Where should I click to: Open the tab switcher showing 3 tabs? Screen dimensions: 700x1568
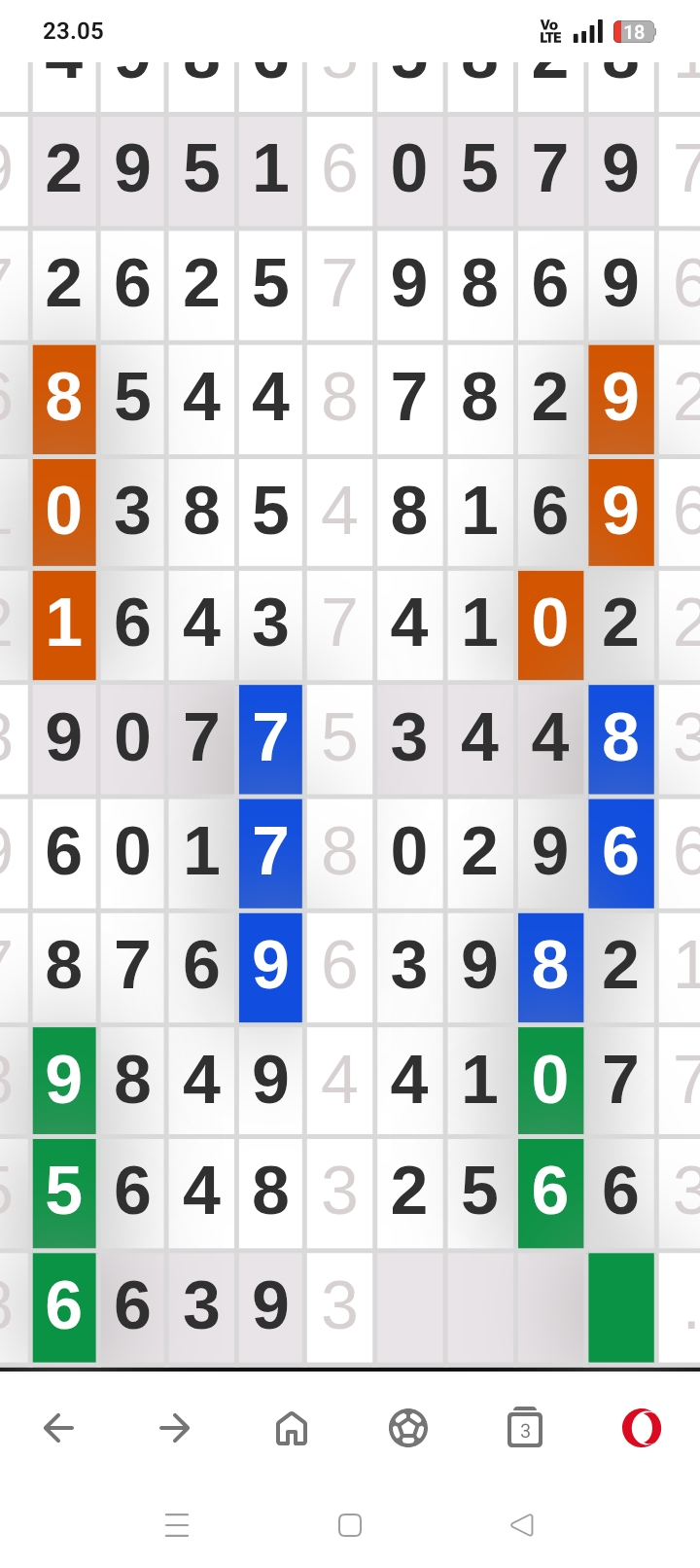[525, 1428]
